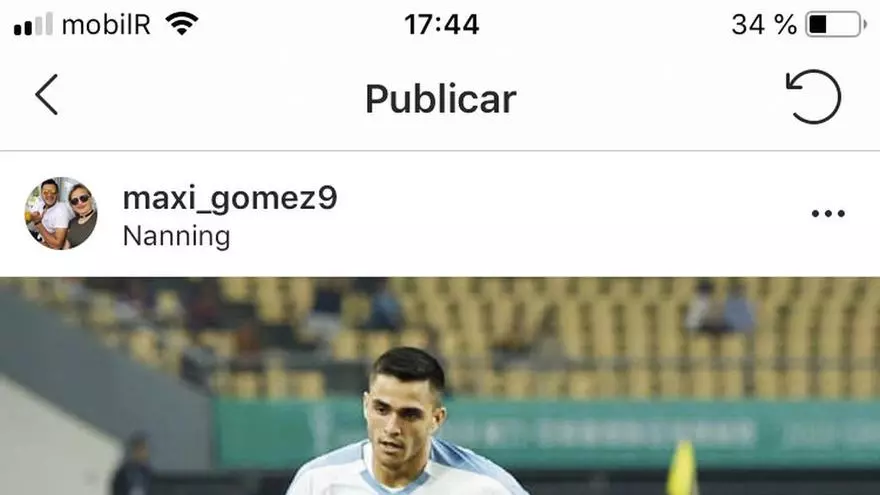
Task: Refresh the post with the reload icon
Action: pyautogui.click(x=813, y=97)
